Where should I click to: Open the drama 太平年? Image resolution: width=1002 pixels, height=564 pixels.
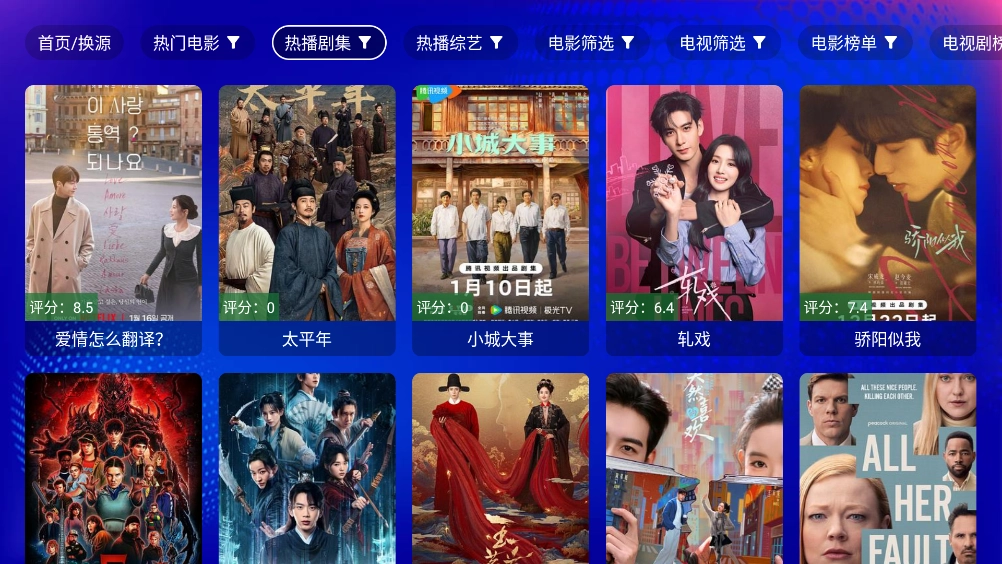pyautogui.click(x=307, y=218)
